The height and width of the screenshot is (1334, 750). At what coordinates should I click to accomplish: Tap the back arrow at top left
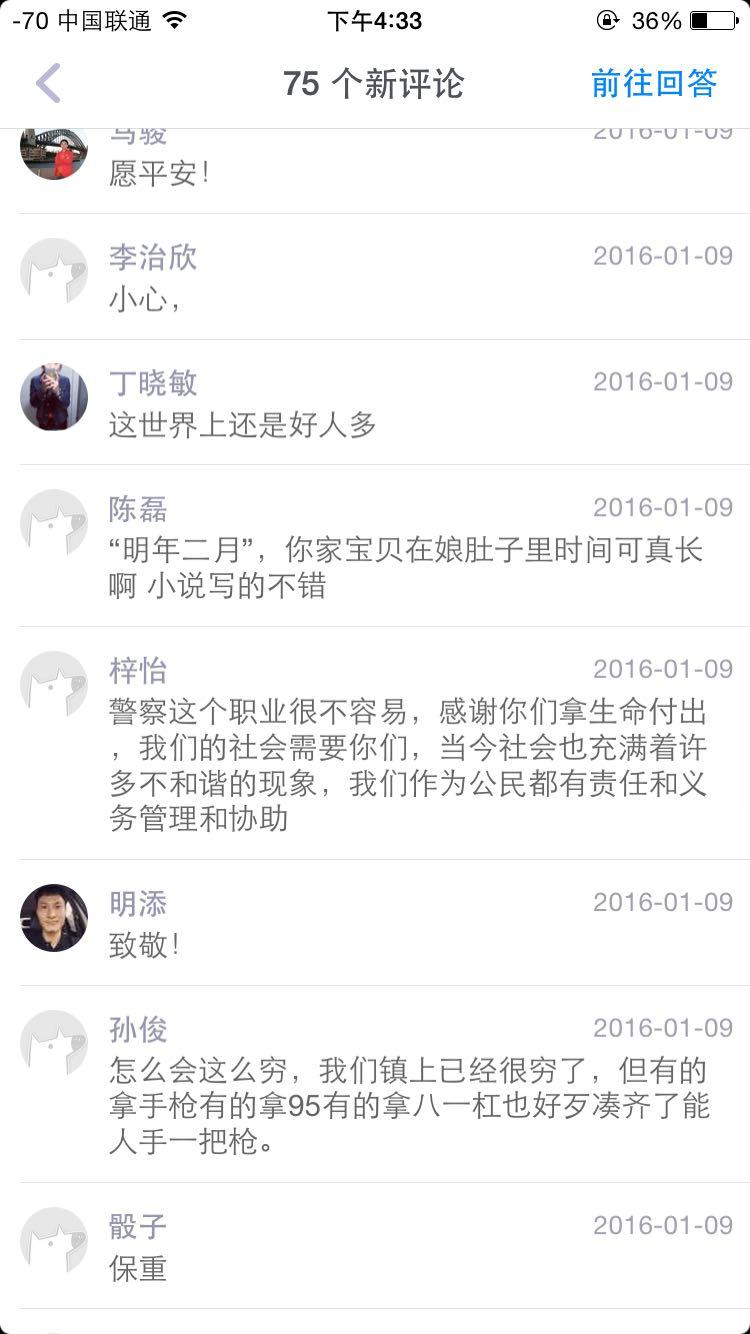(x=48, y=83)
